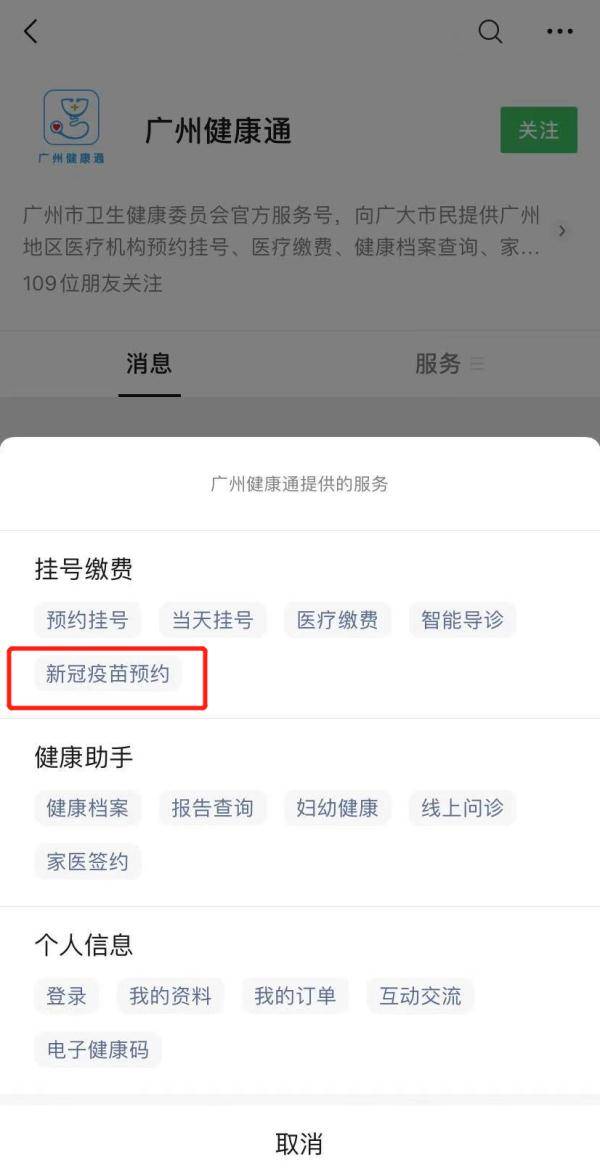Follow the account with 关注 button
This screenshot has width=600, height=1170.
click(x=538, y=130)
